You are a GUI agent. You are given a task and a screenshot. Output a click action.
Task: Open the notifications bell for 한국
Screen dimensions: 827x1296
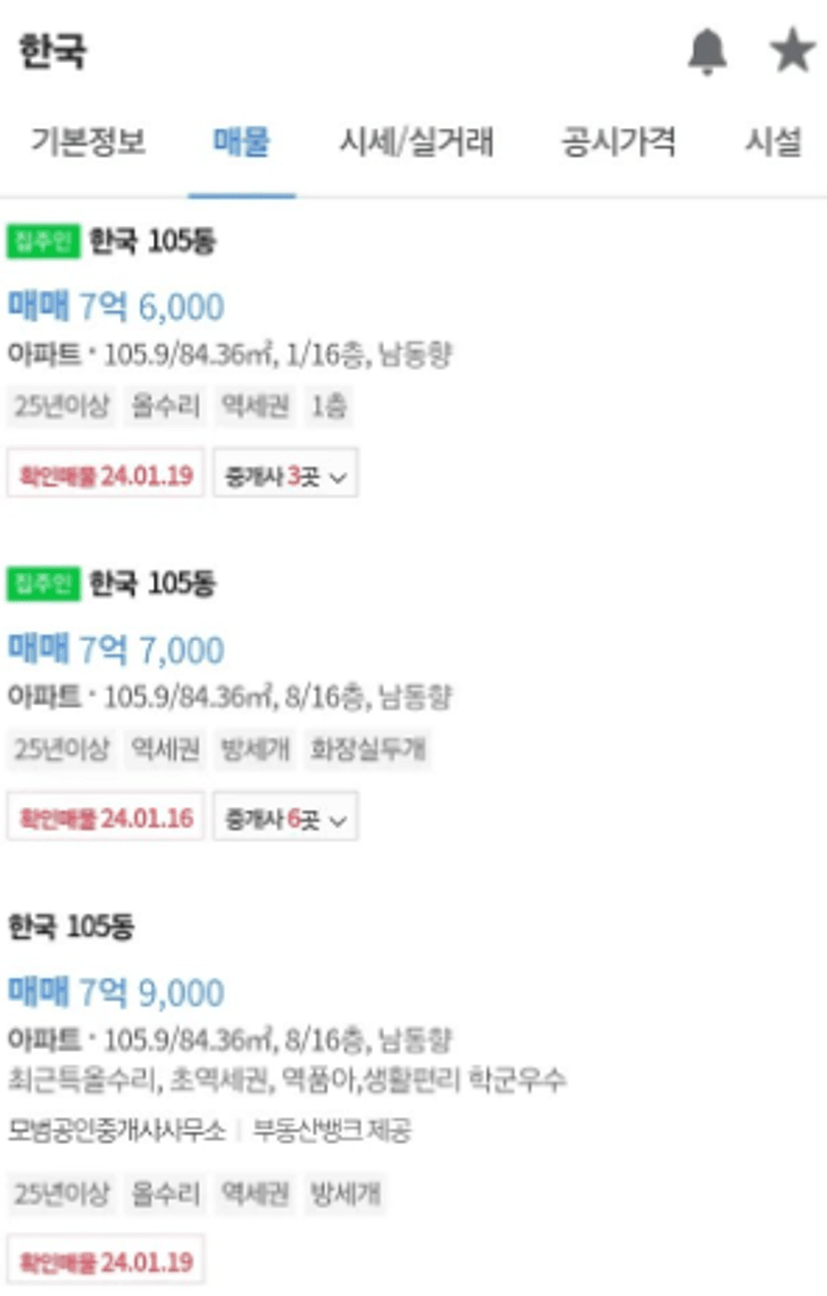[x=707, y=51]
